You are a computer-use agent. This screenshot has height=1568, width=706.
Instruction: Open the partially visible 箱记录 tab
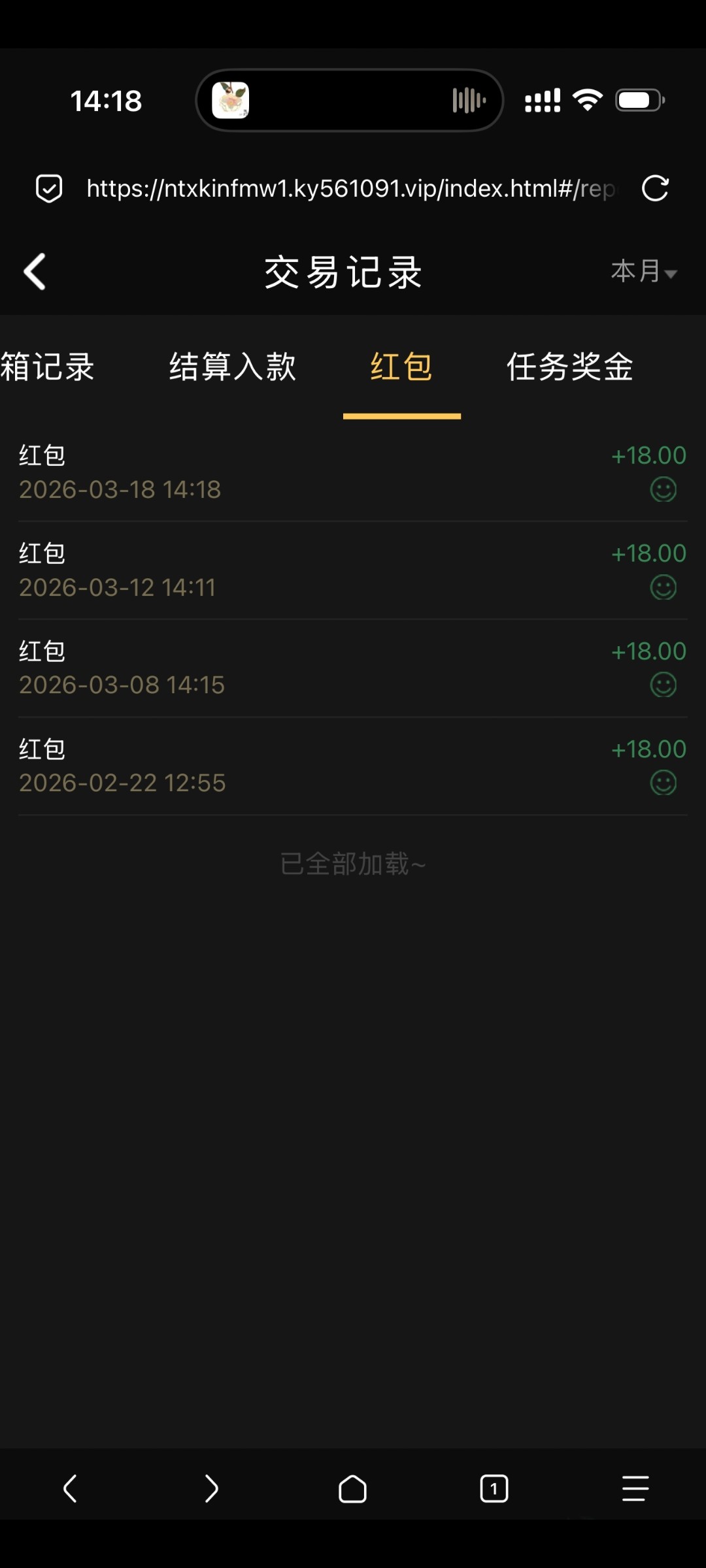point(47,367)
